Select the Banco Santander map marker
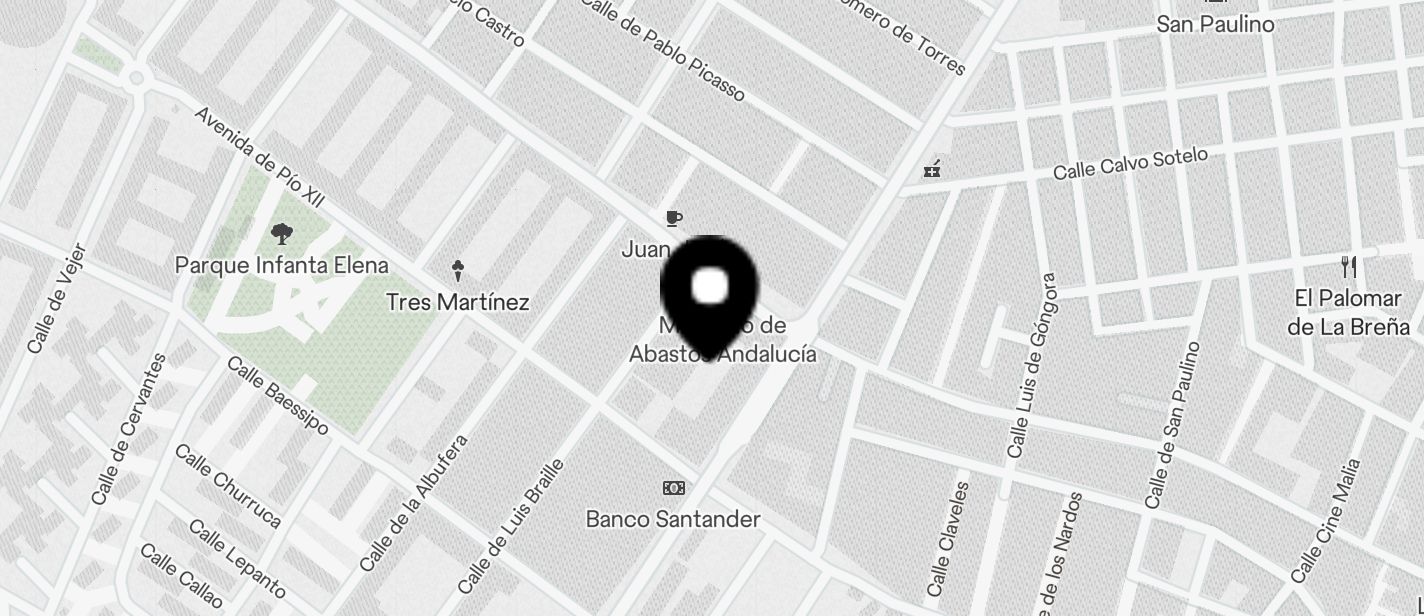This screenshot has height=616, width=1424. [x=674, y=488]
